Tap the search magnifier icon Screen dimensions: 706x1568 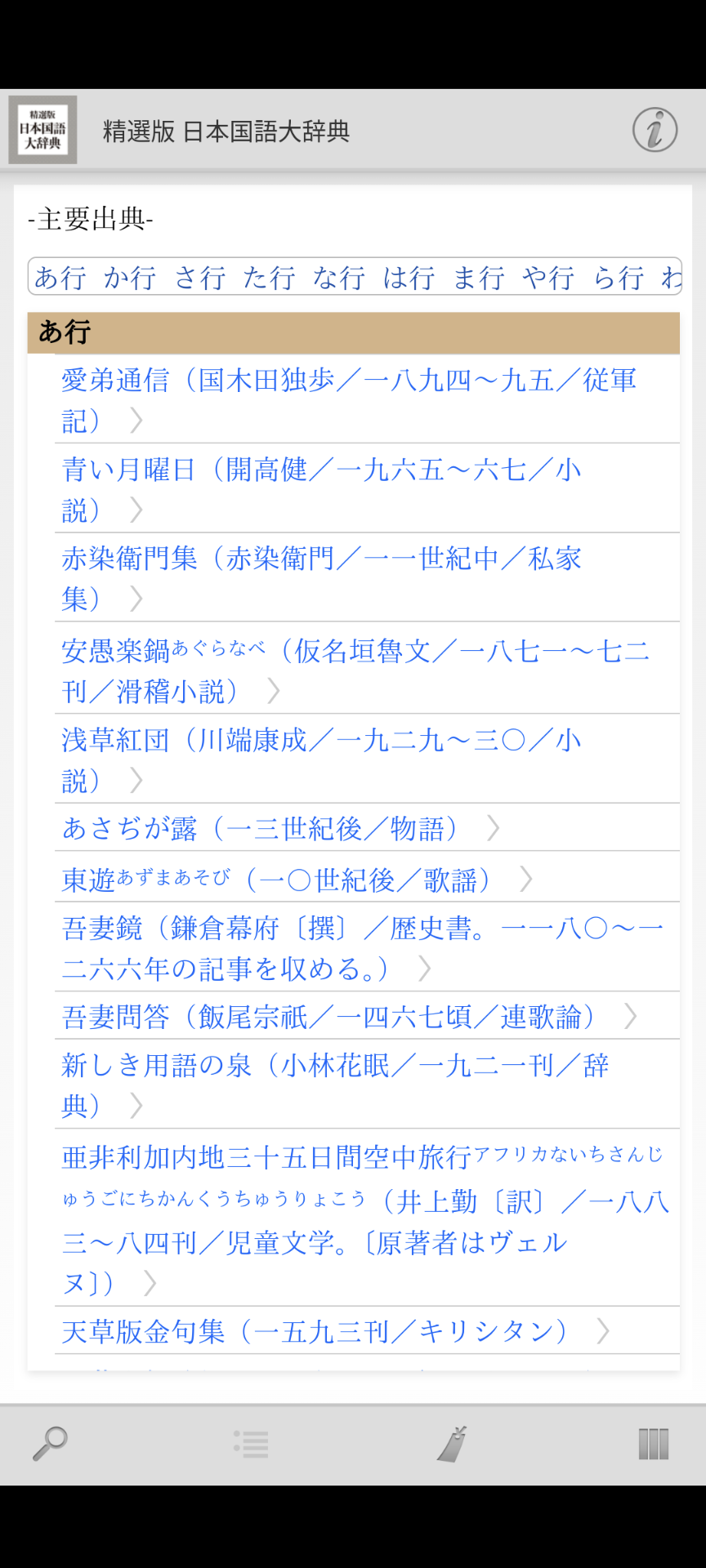[50, 1444]
